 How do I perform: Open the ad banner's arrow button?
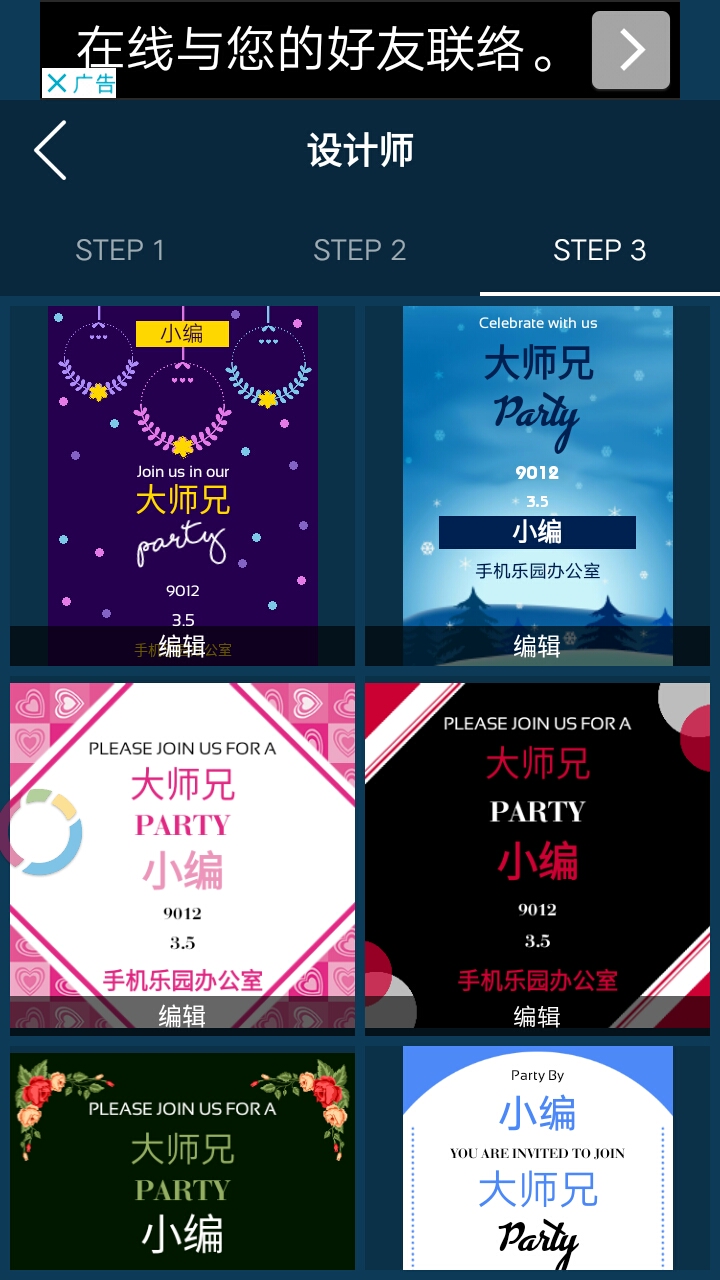631,50
